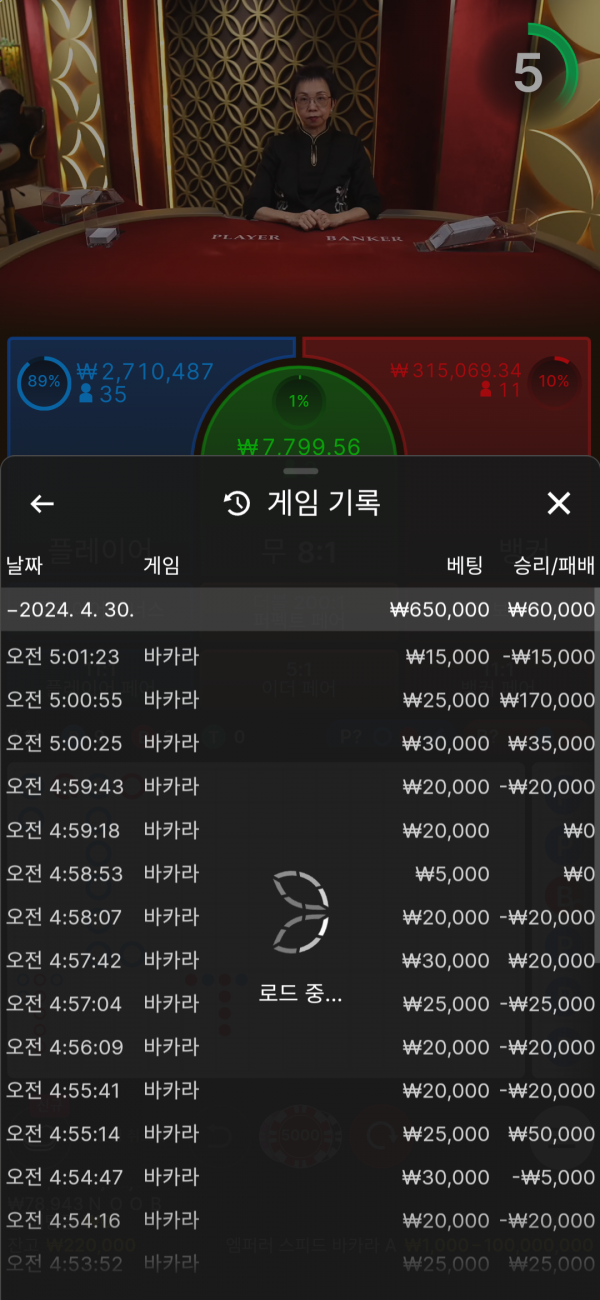This screenshot has width=600, height=1300.
Task: Tap the drag handle atop the history sheet
Action: pos(300,470)
